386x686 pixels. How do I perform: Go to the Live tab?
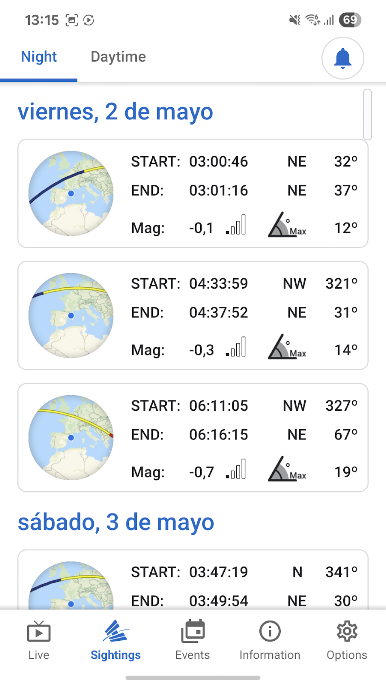pyautogui.click(x=39, y=640)
